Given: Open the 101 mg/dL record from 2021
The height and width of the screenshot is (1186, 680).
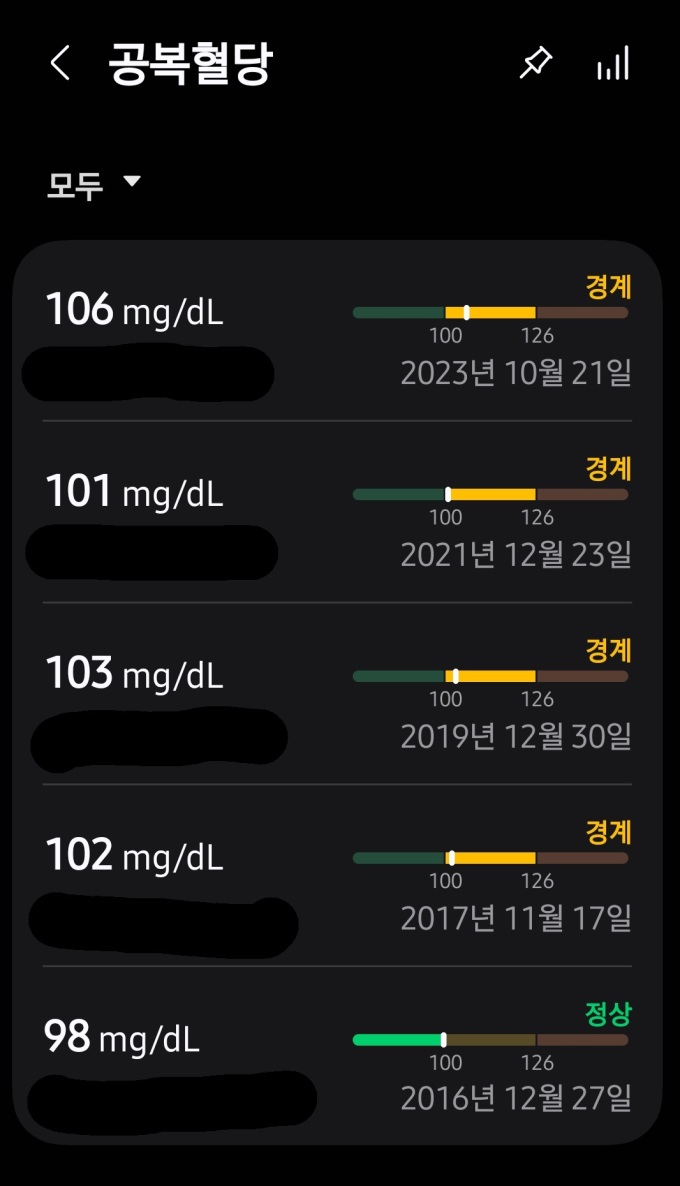Looking at the screenshot, I should point(337,512).
